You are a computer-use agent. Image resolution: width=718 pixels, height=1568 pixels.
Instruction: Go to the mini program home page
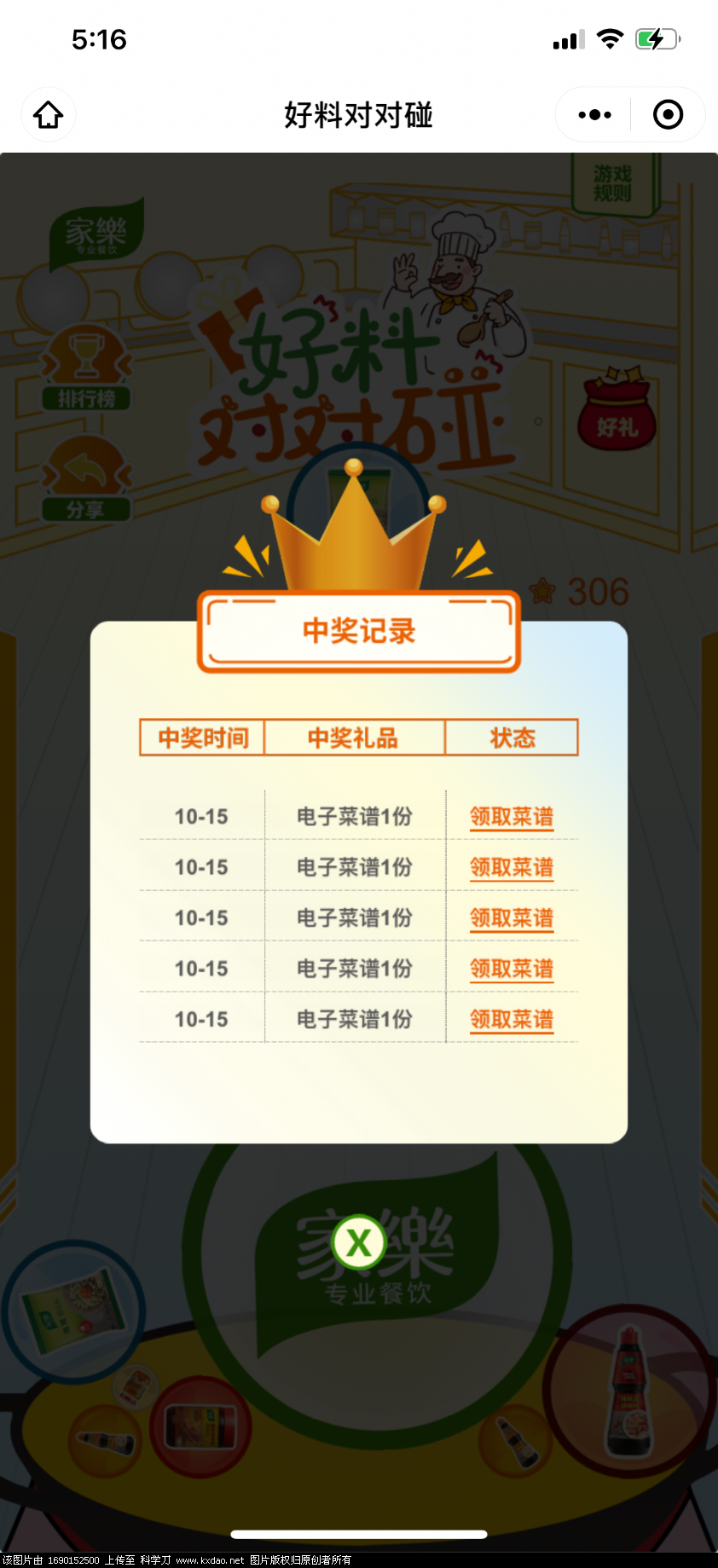49,114
